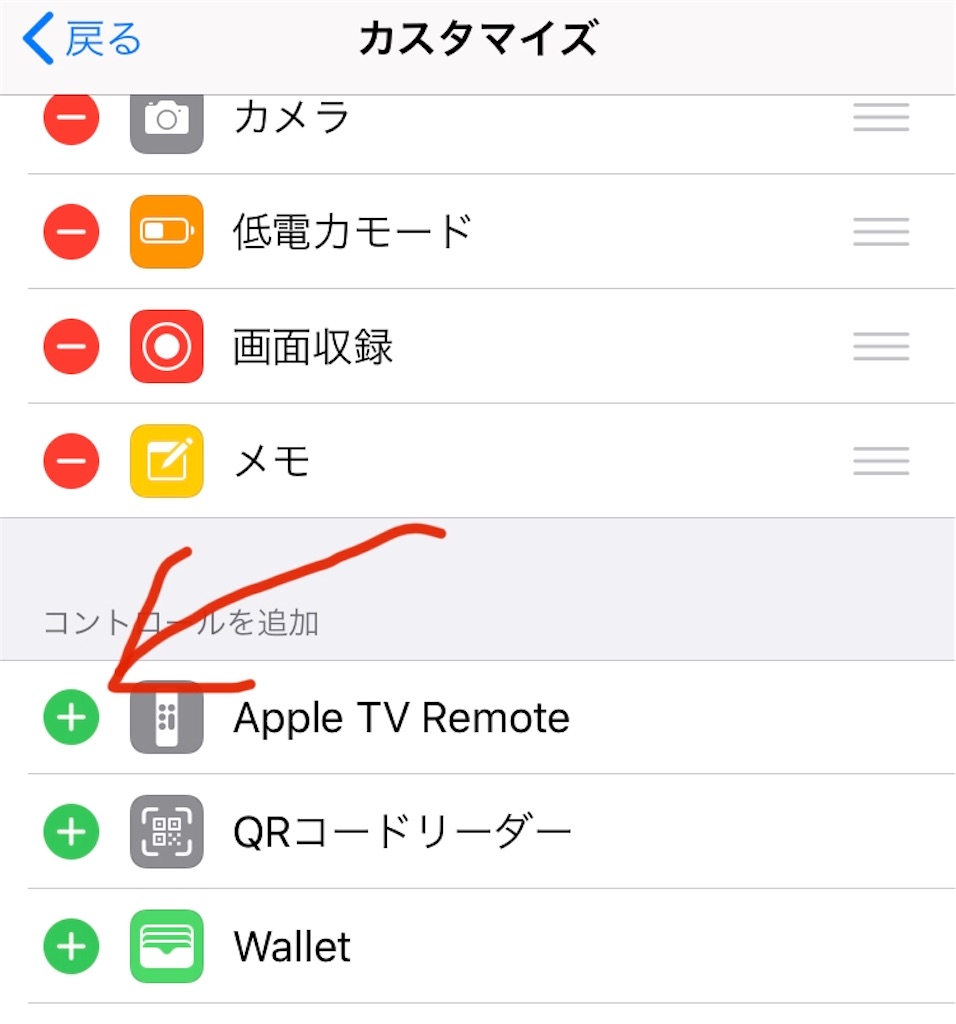Viewport: 956px width, 1024px height.
Task: Add Wallet control
Action: [x=71, y=946]
